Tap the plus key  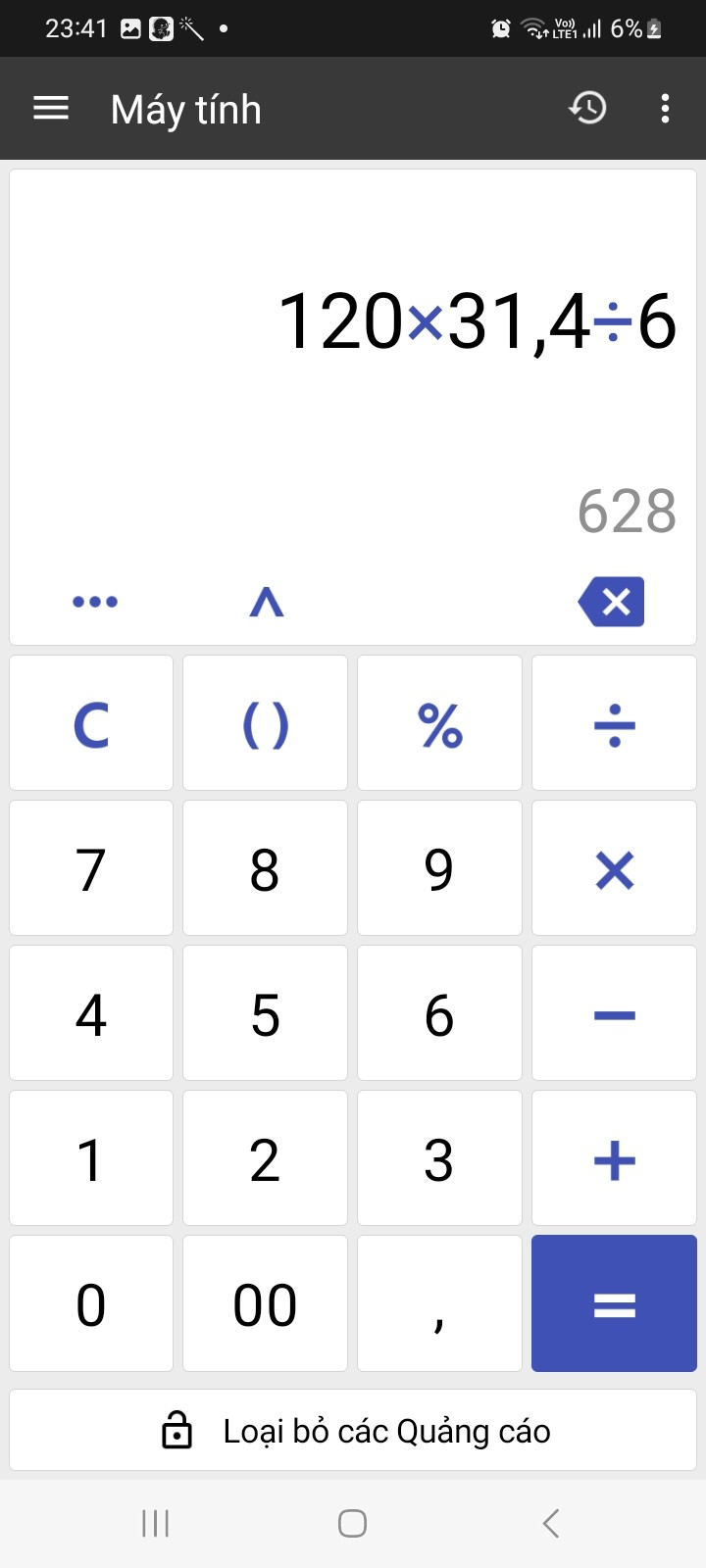[614, 1158]
